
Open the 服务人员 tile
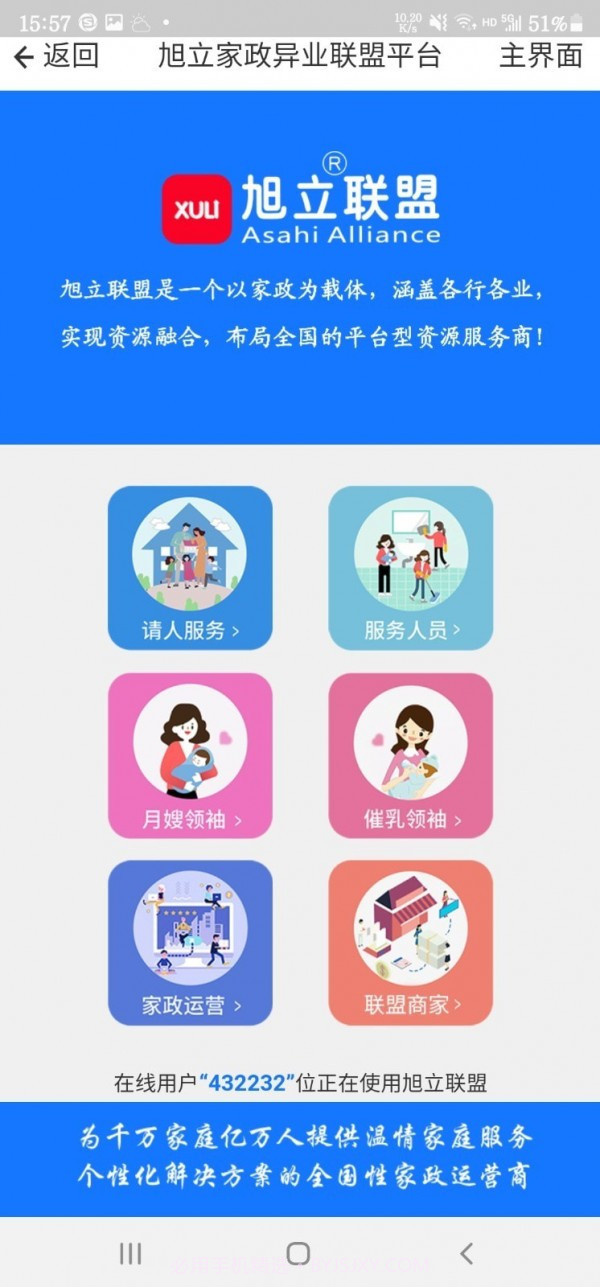[411, 567]
